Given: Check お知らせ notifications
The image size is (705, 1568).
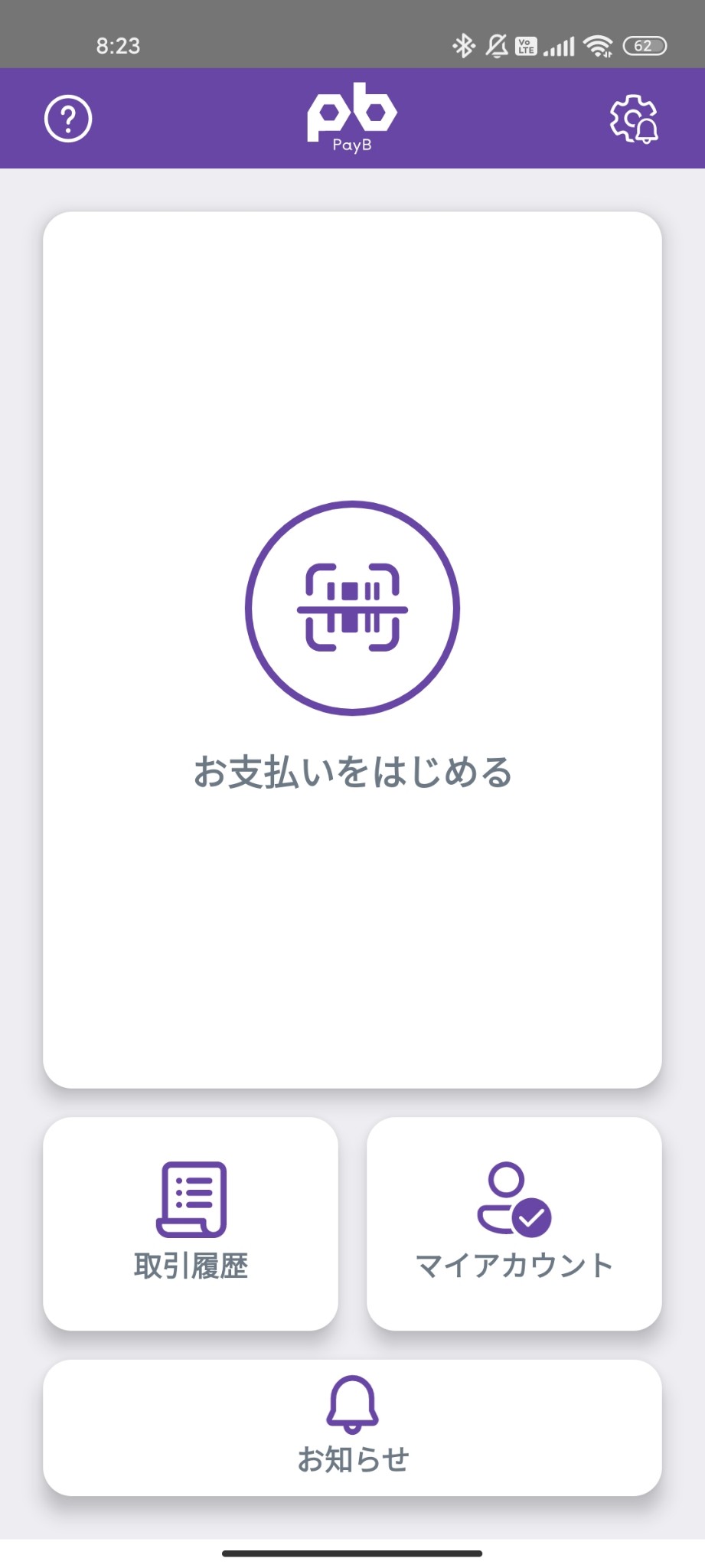Looking at the screenshot, I should pos(352,1427).
